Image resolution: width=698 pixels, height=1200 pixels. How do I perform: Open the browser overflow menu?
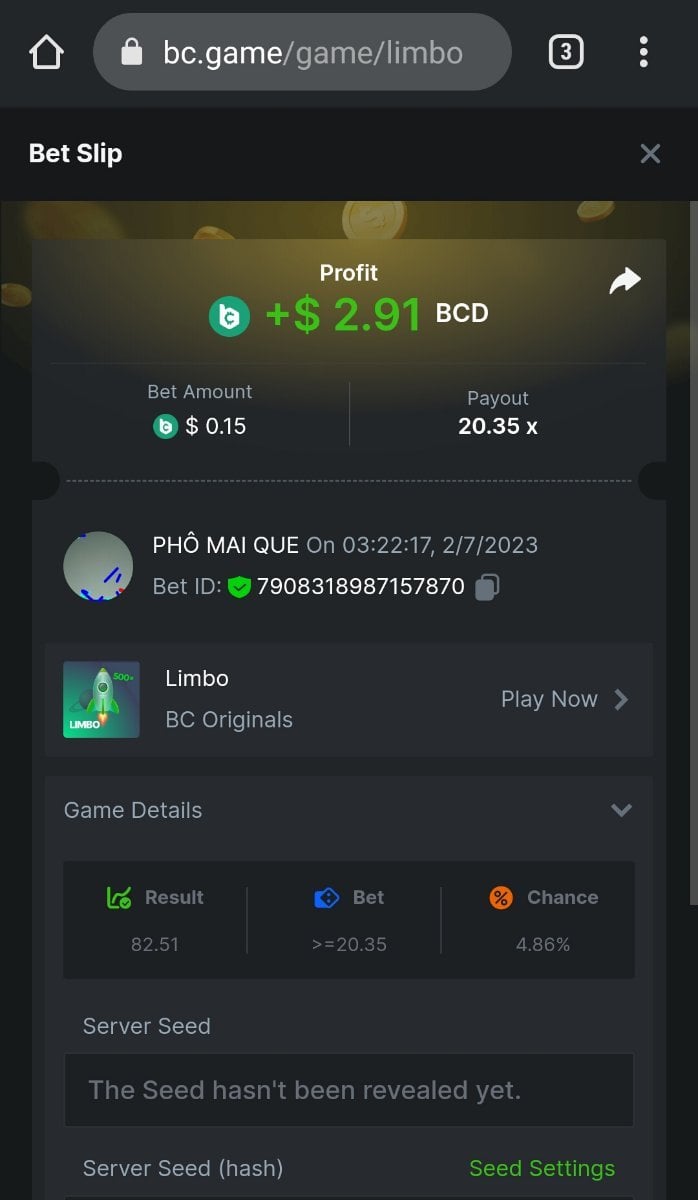point(643,52)
